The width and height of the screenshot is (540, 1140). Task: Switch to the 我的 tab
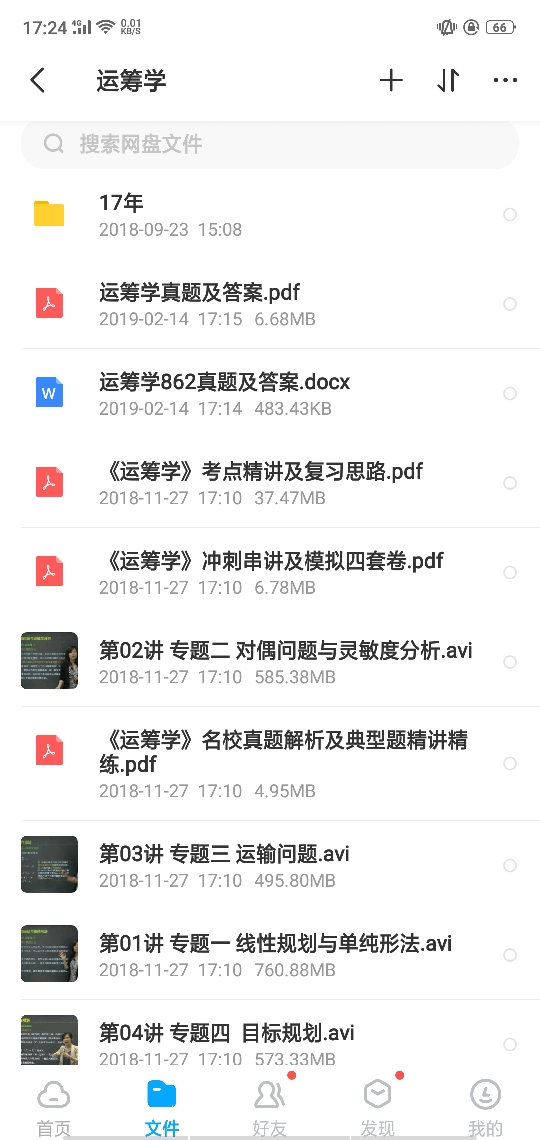485,1105
